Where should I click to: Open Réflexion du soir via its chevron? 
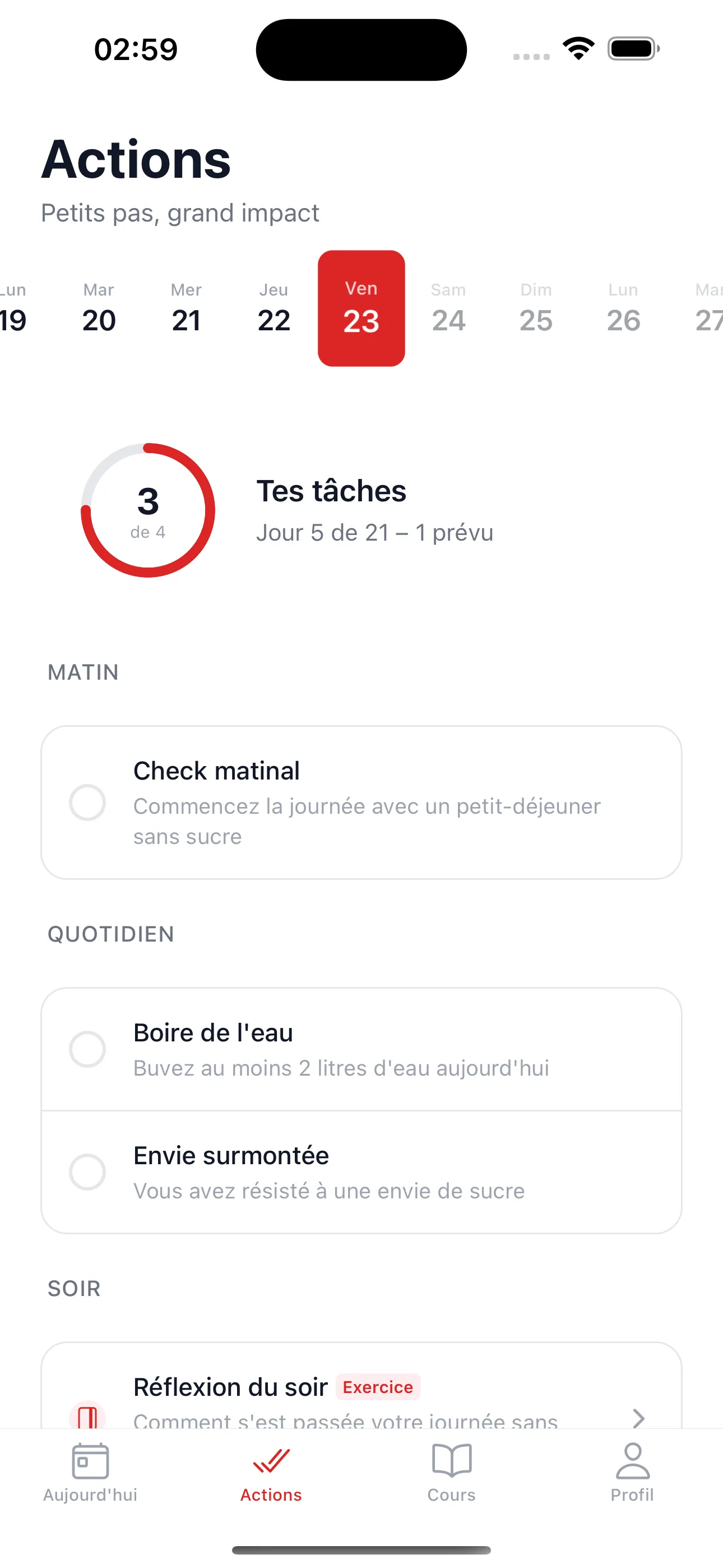638,1419
